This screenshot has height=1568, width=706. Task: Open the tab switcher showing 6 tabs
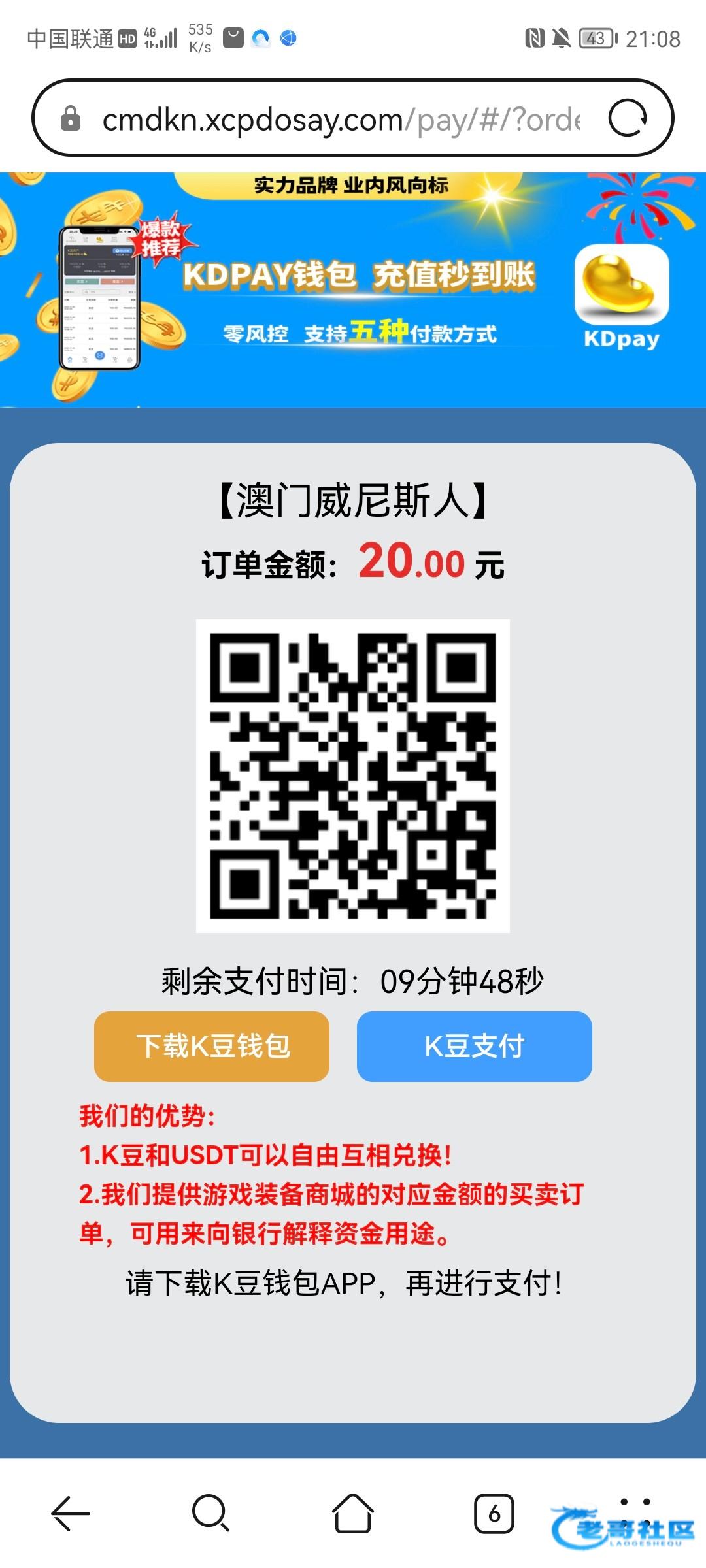pyautogui.click(x=494, y=1513)
